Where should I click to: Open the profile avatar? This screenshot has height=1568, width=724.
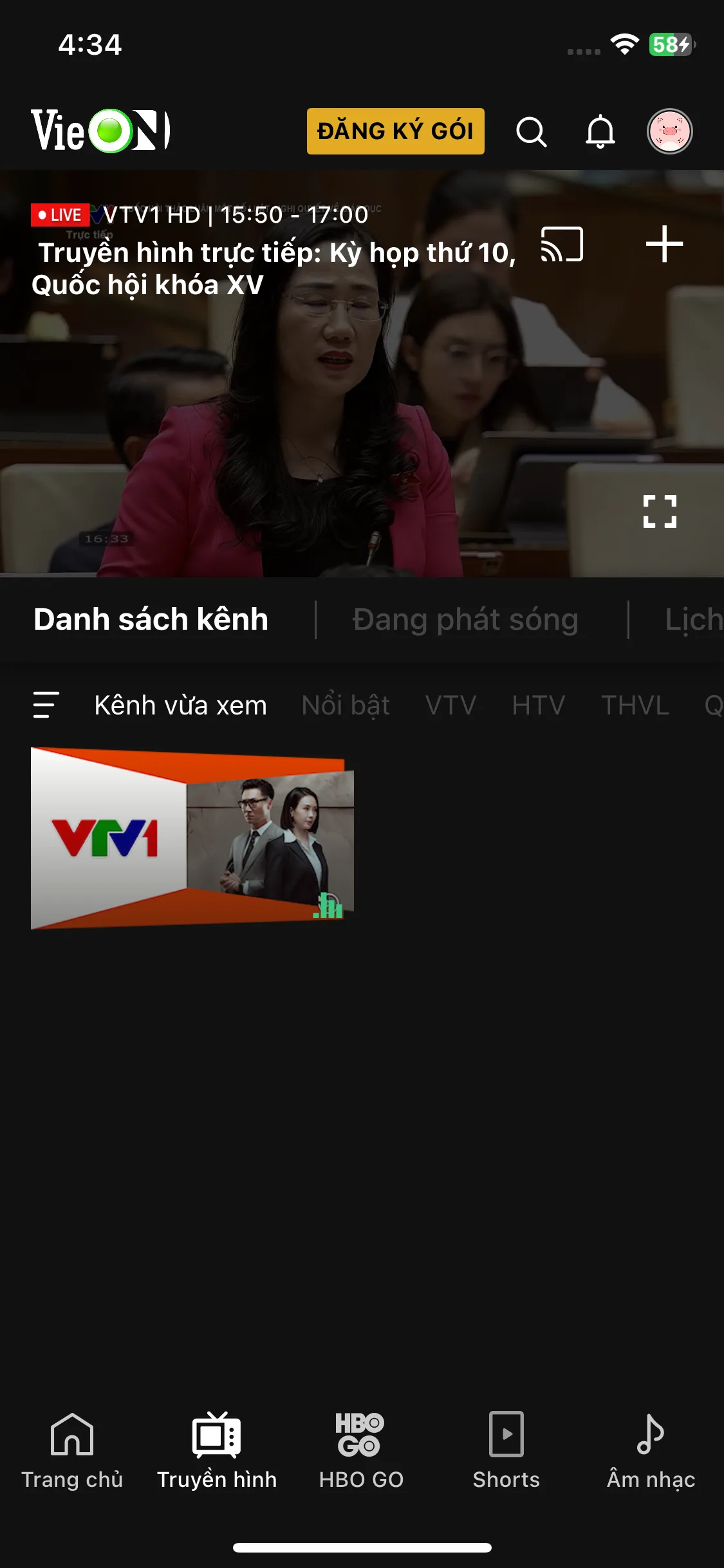pos(669,131)
